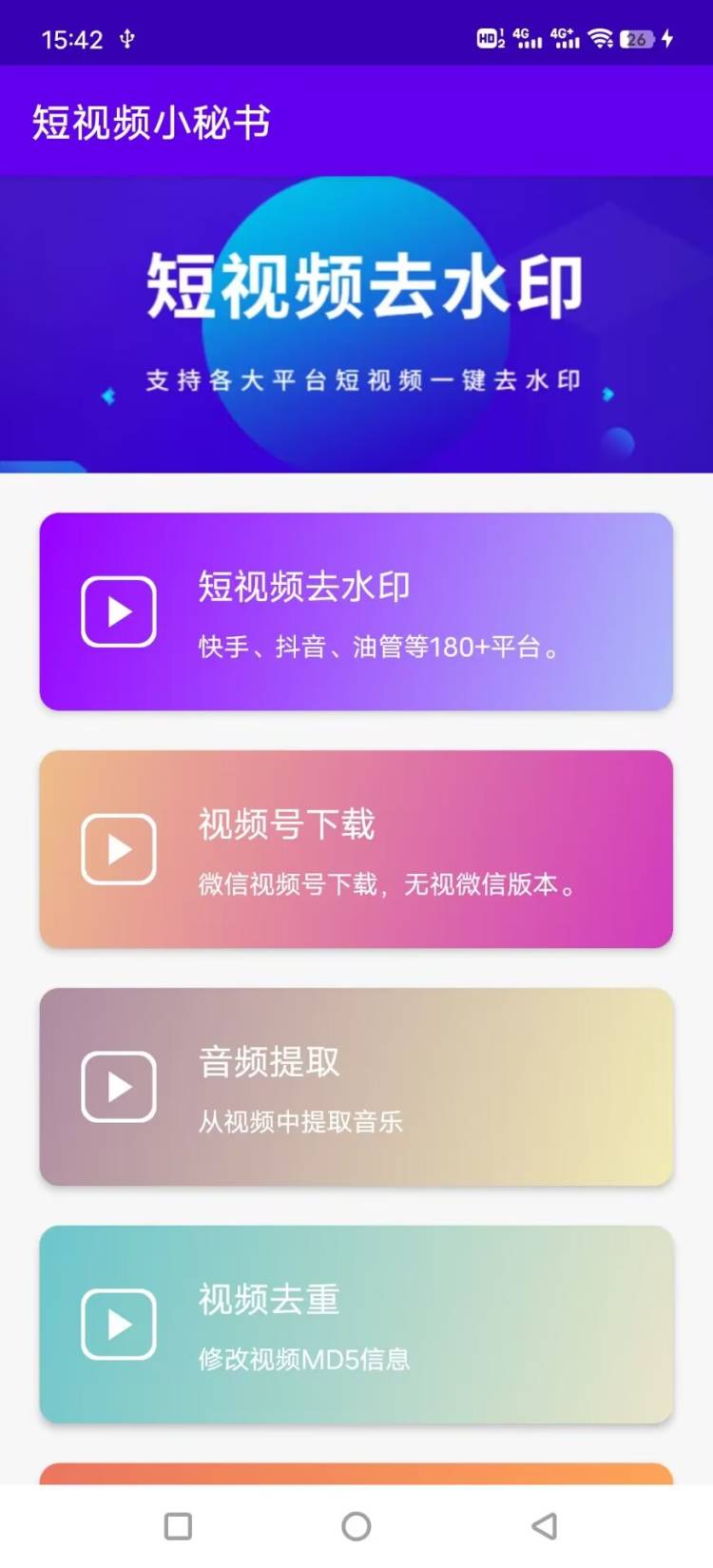Image resolution: width=713 pixels, height=1568 pixels.
Task: Open the 视频号下载 card
Action: click(x=356, y=849)
